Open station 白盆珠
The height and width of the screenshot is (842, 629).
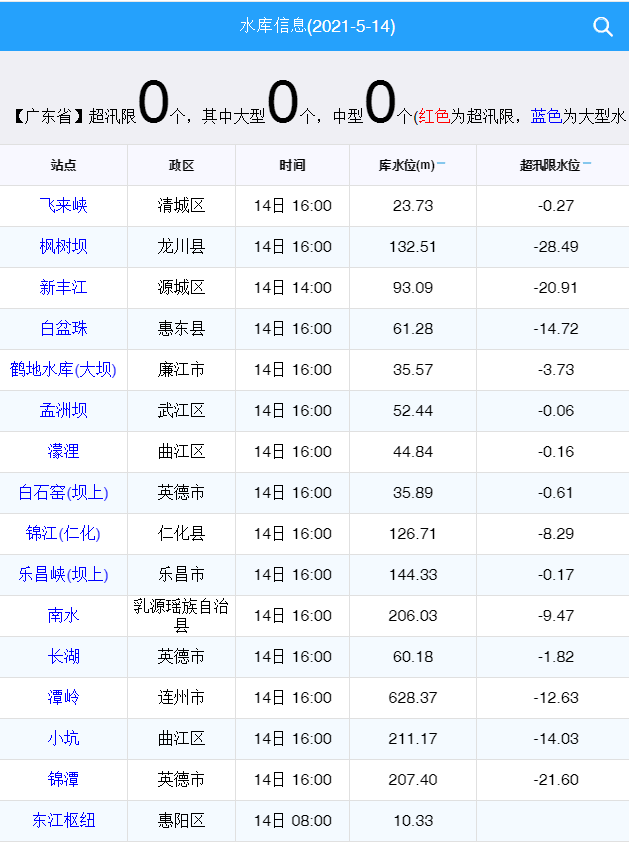tap(63, 329)
